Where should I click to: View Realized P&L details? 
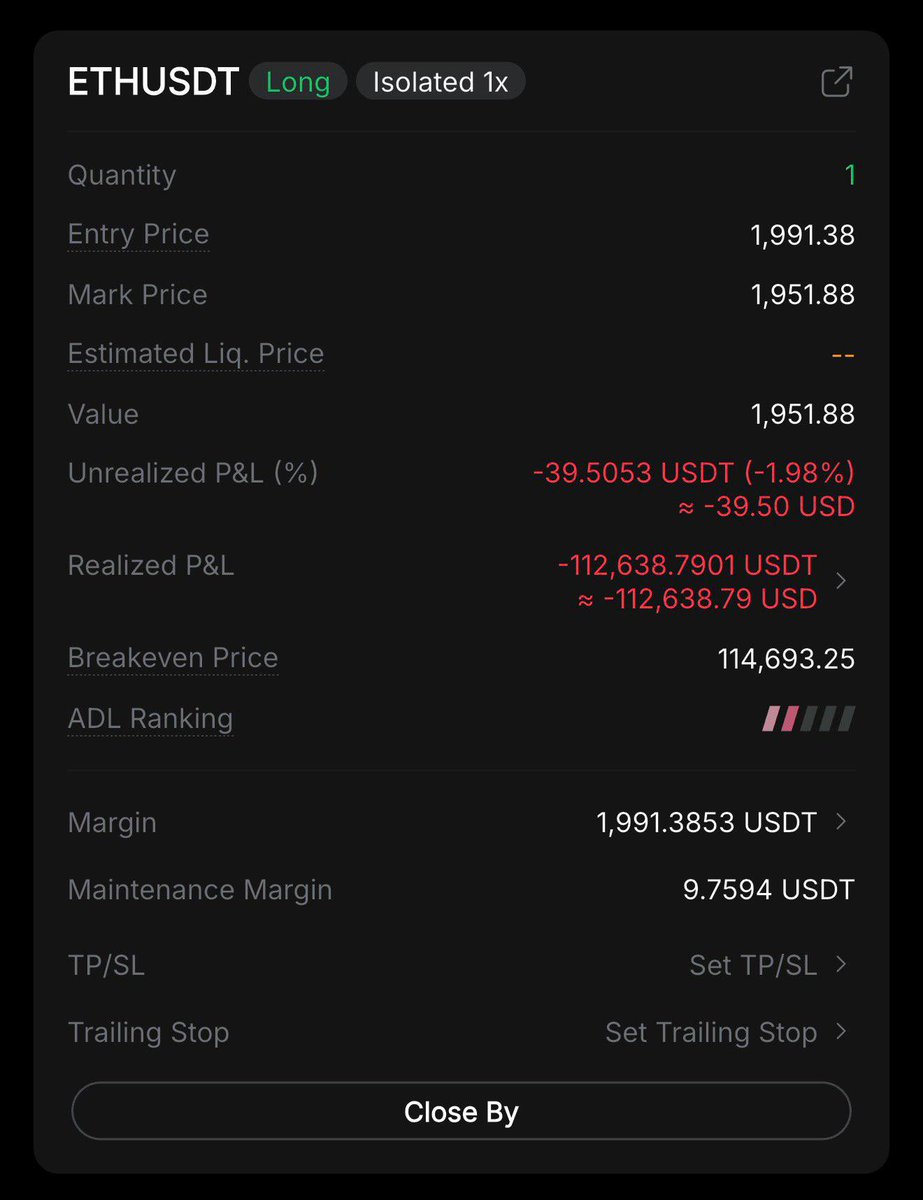pyautogui.click(x=840, y=581)
